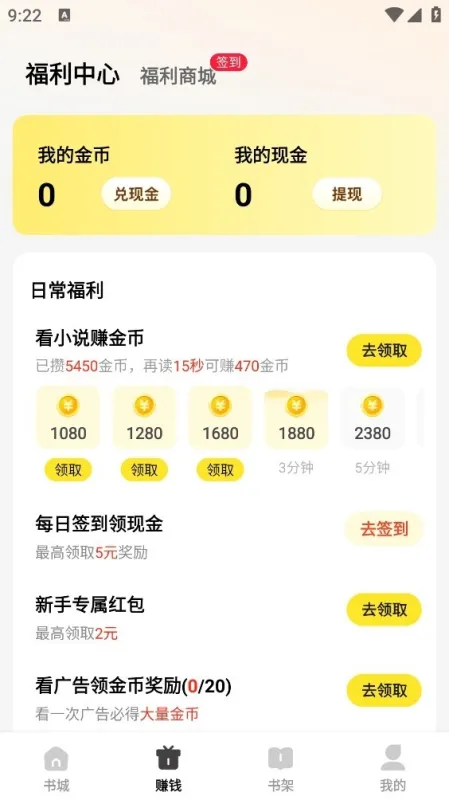This screenshot has height=800, width=449.
Task: Tap the 提现 withdraw button
Action: pos(347,194)
